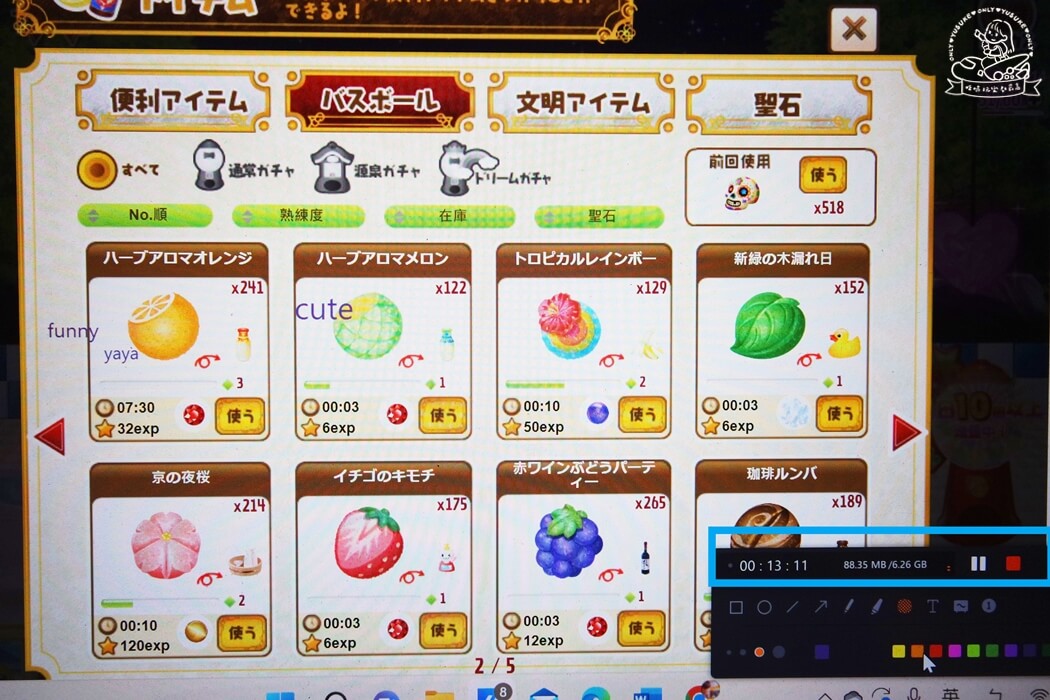The width and height of the screenshot is (1050, 700).
Task: Go to the previous page with the left arrow
Action: 50,436
